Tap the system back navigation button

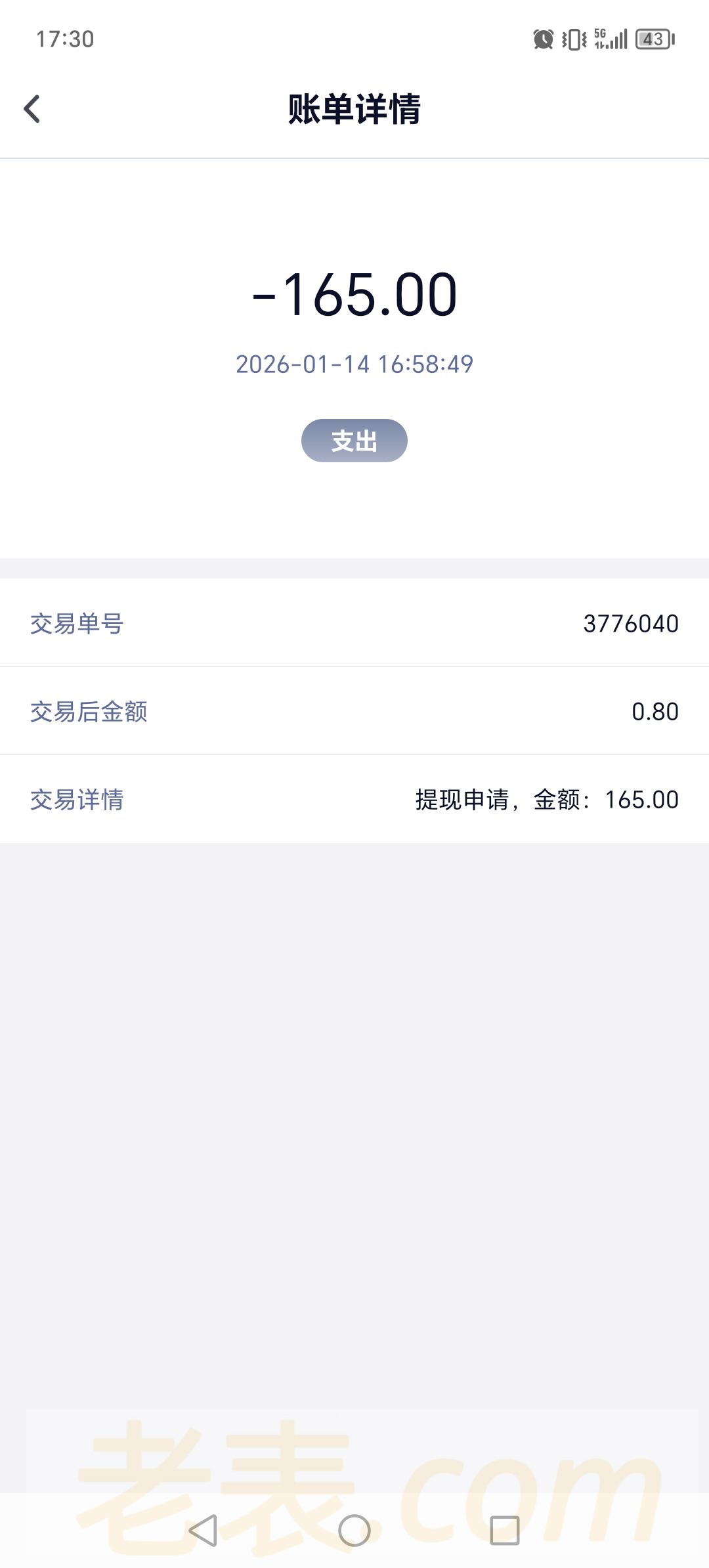203,1530
